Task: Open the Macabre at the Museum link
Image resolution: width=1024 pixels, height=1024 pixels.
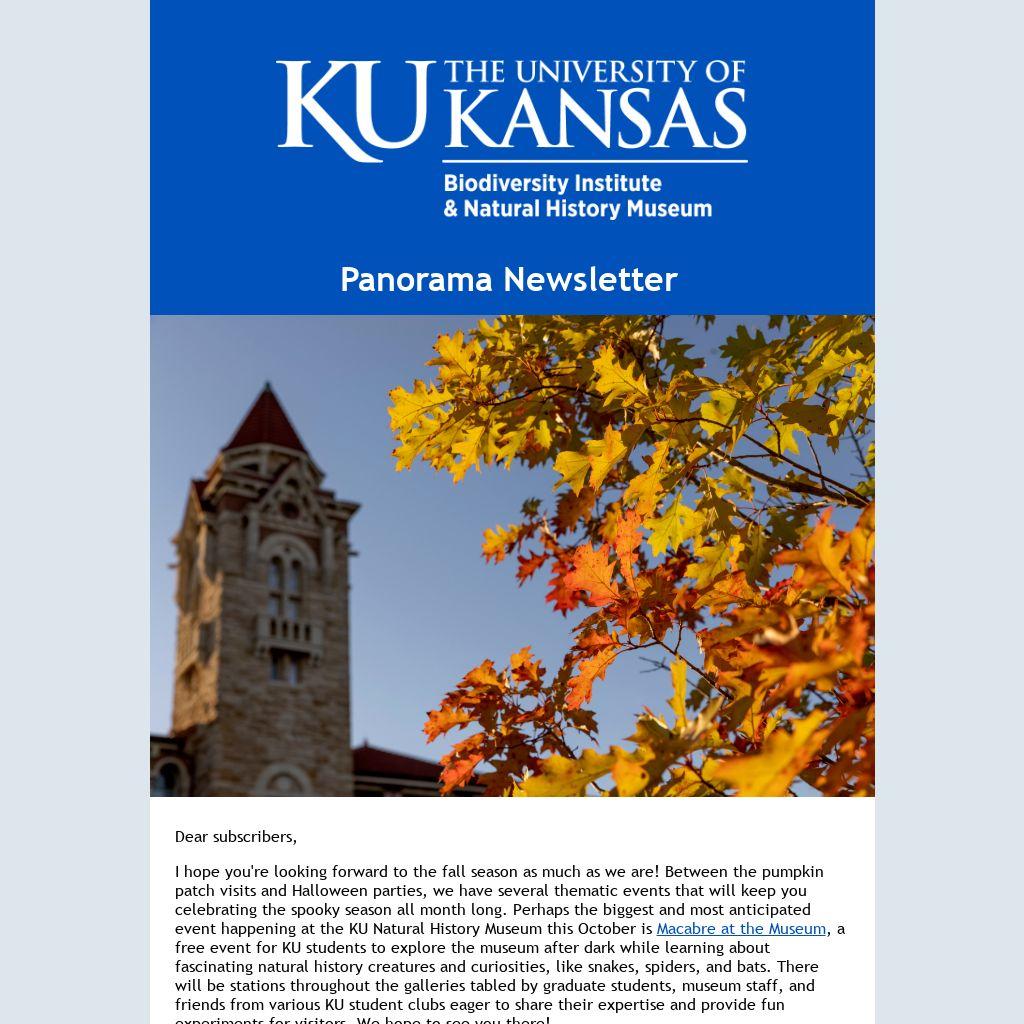Action: pos(741,929)
